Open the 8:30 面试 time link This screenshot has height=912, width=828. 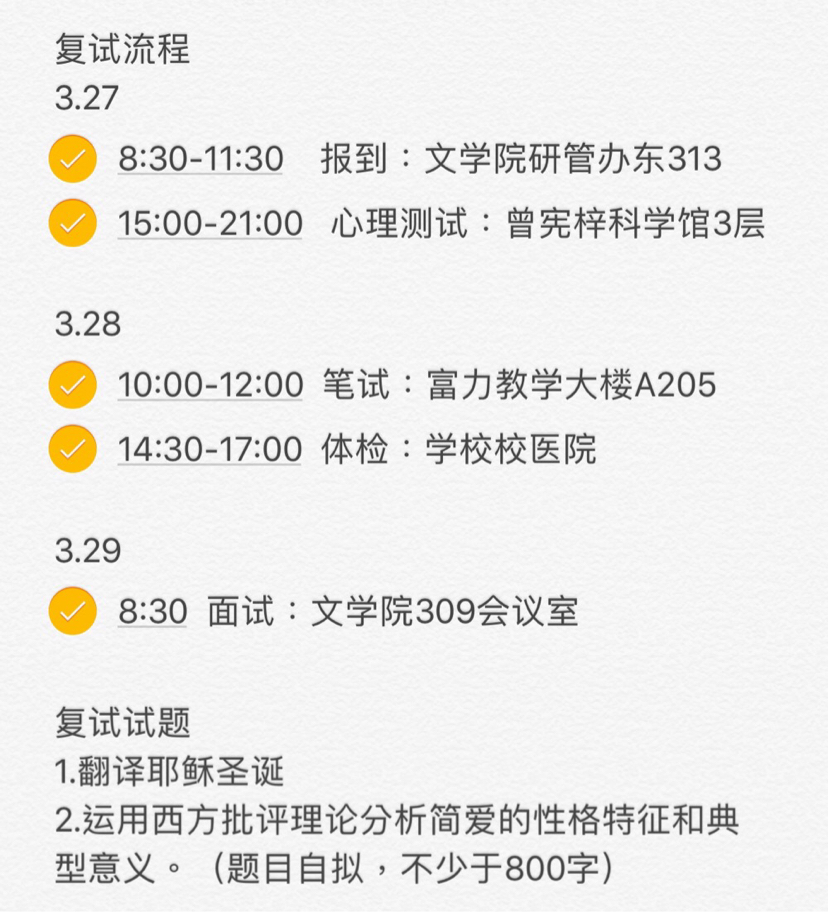pyautogui.click(x=153, y=611)
